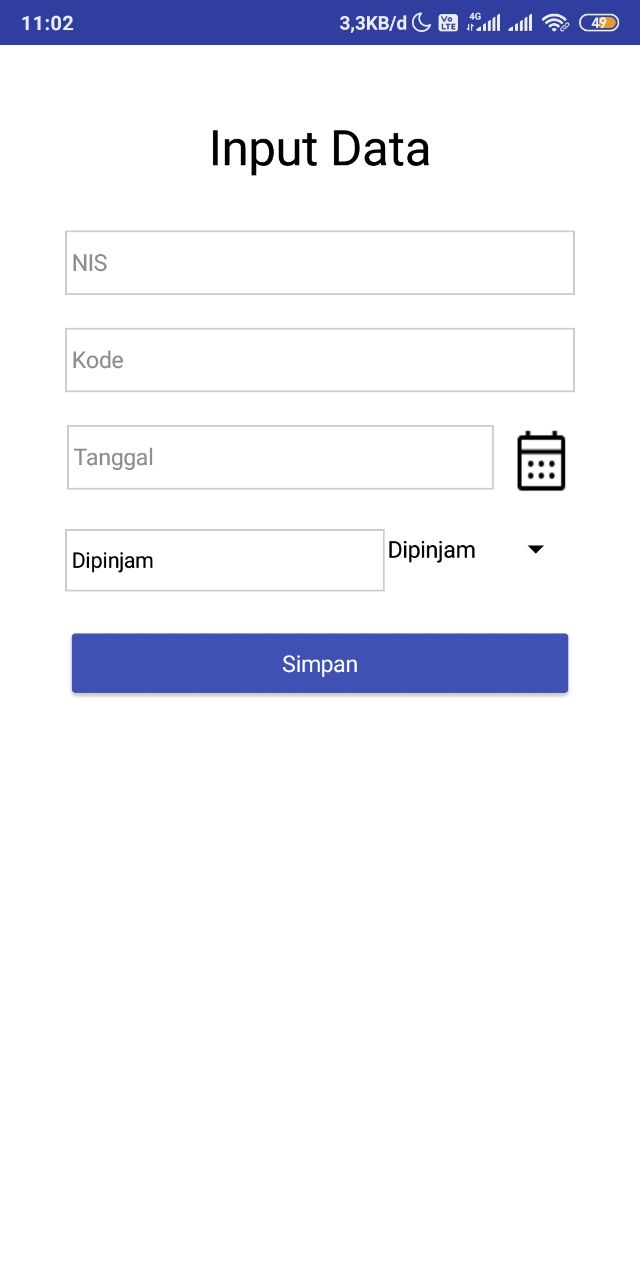Screen dimensions: 640x1280
Task: Focus the Kode text field
Action: click(x=320, y=360)
